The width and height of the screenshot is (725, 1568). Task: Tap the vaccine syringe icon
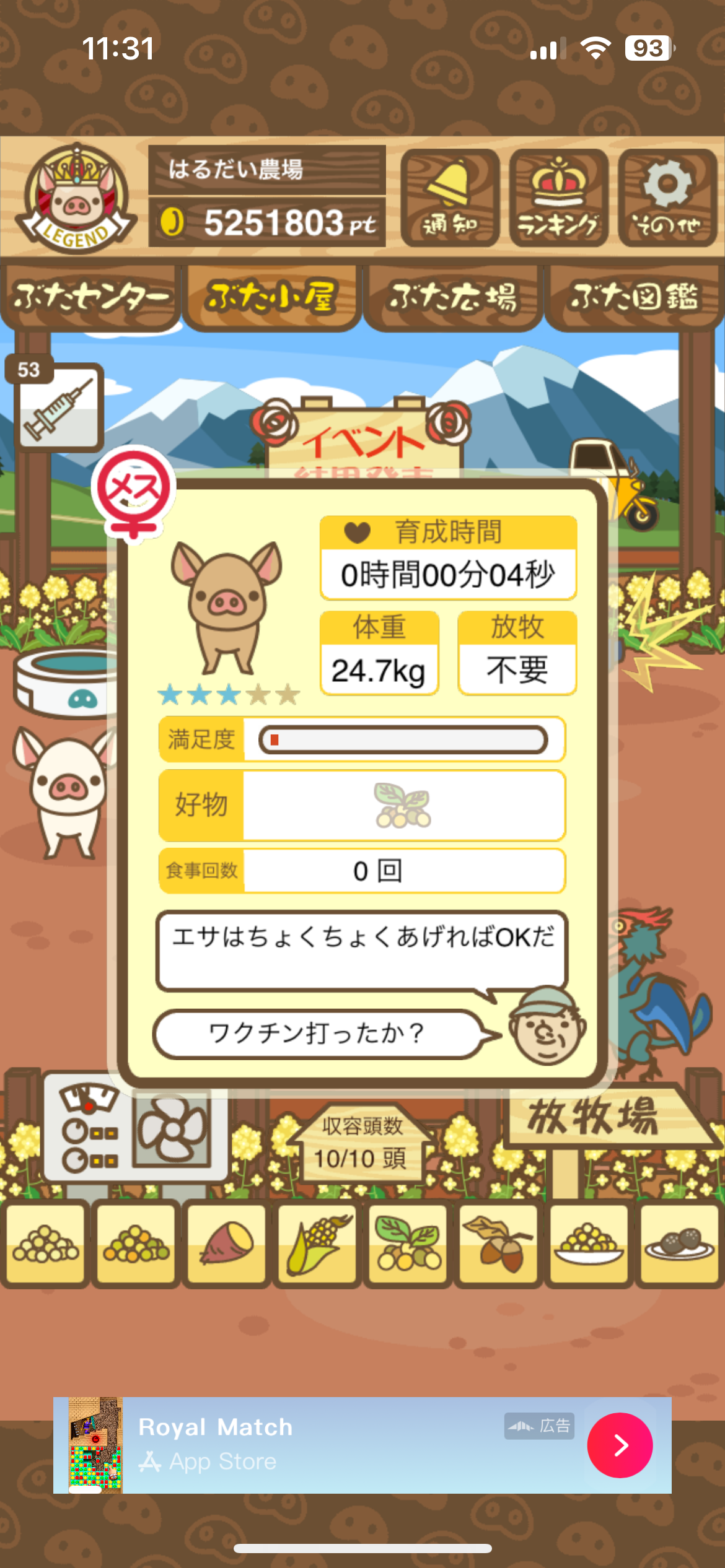tap(58, 407)
